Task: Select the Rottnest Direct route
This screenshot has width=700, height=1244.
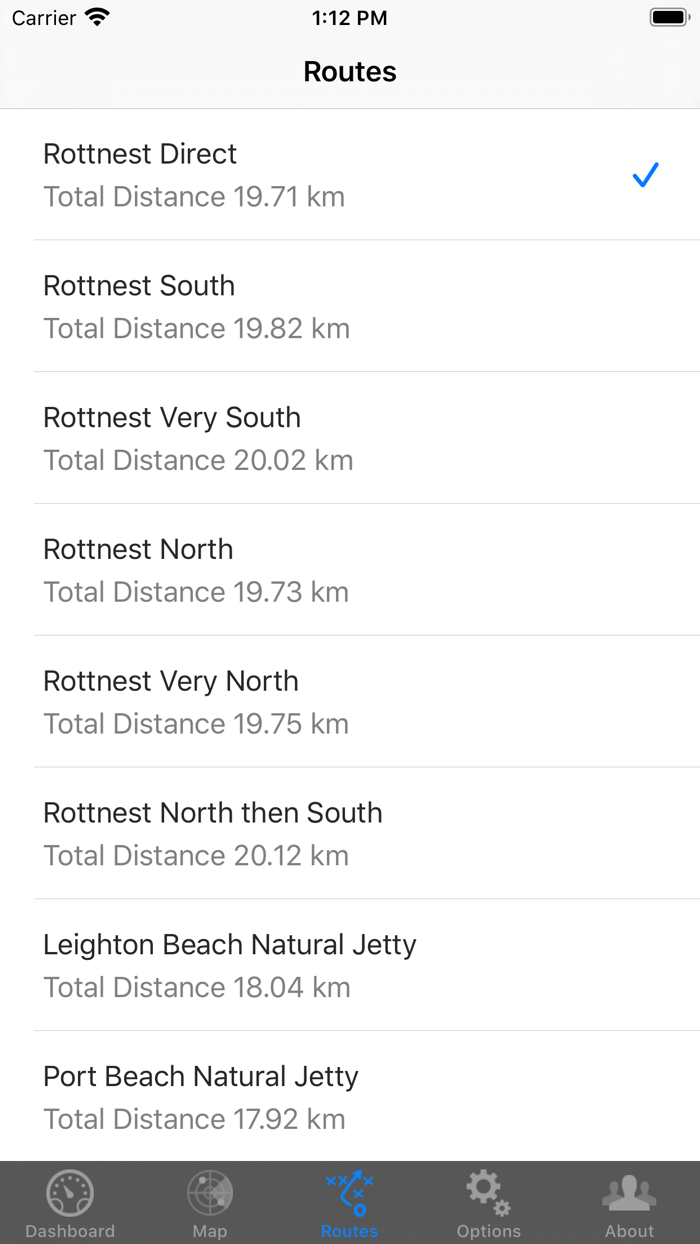Action: (x=350, y=174)
